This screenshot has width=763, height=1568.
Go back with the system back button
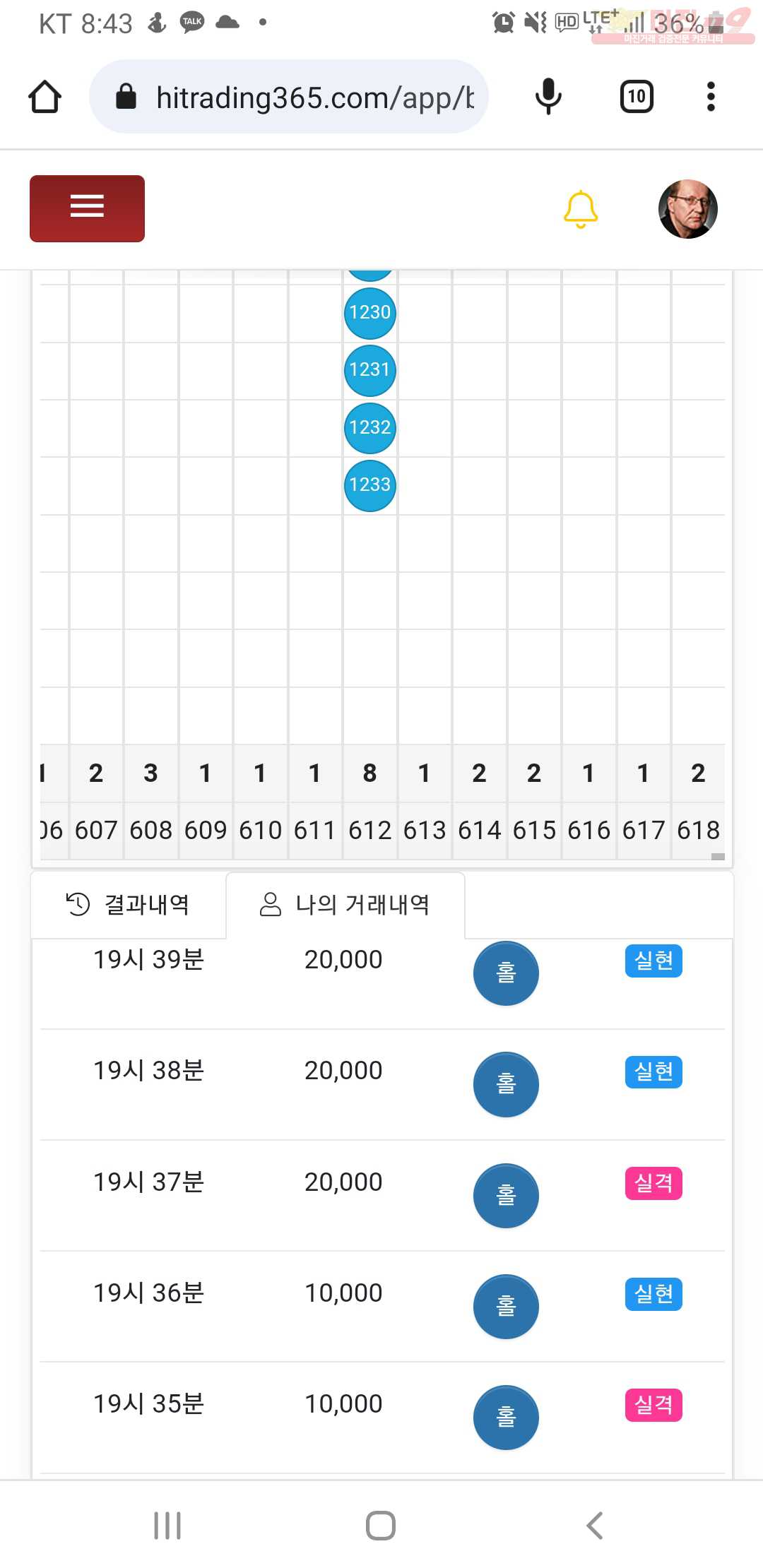coord(595,1526)
